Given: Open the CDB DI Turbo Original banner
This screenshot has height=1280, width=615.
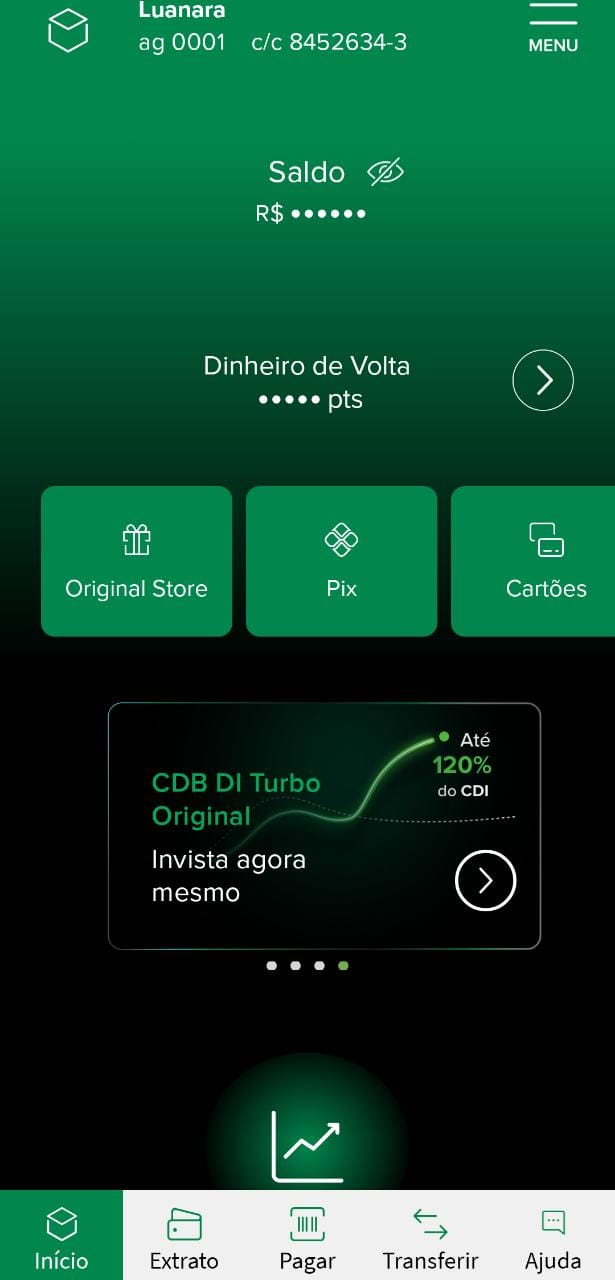Looking at the screenshot, I should 324,826.
